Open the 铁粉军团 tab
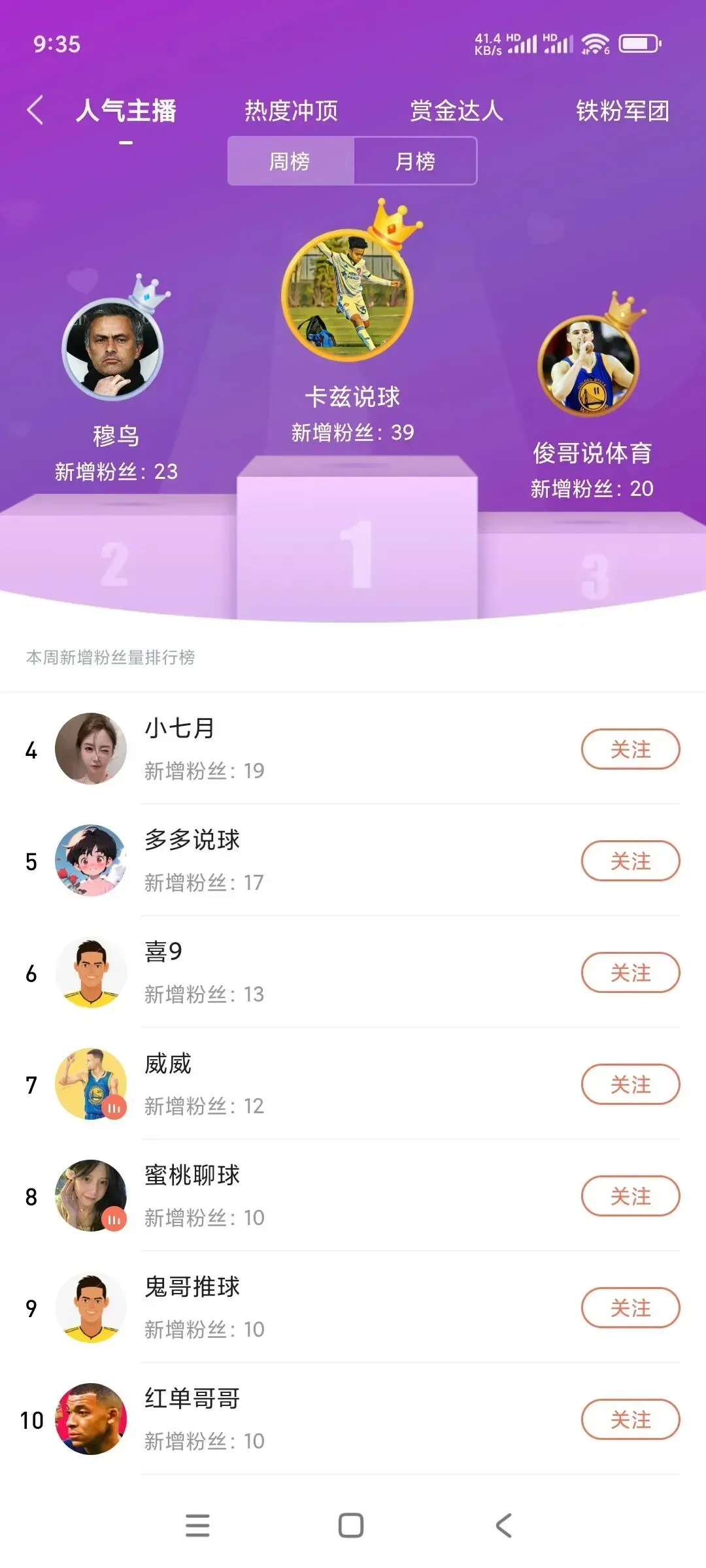The width and height of the screenshot is (706, 1568). (622, 111)
